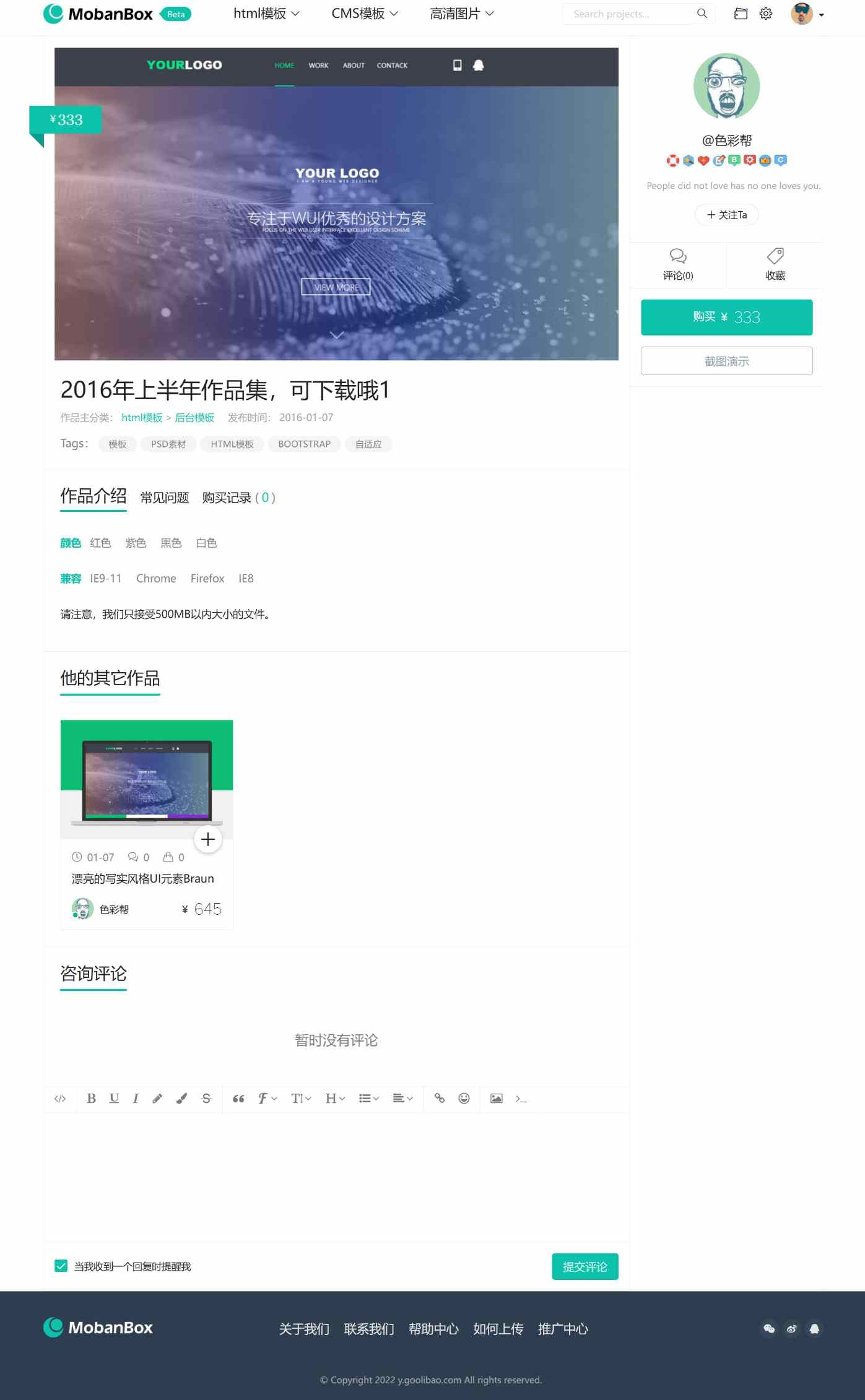Image resolution: width=865 pixels, height=1400 pixels.
Task: Switch to the 常见问题 tab
Action: click(165, 498)
